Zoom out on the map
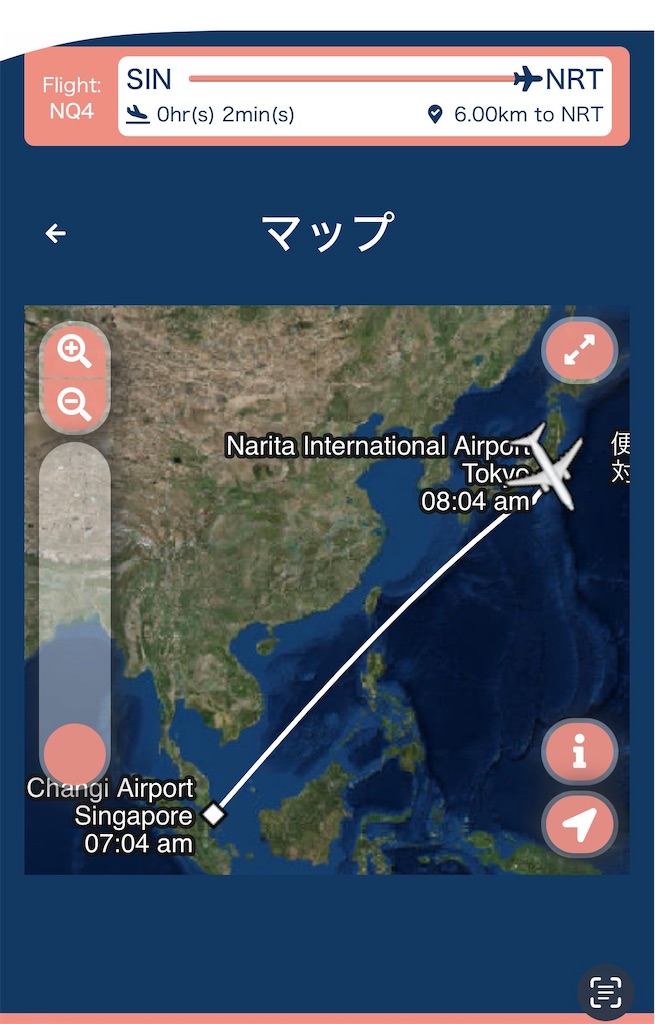Viewport: 655px width, 1024px height. 75,404
